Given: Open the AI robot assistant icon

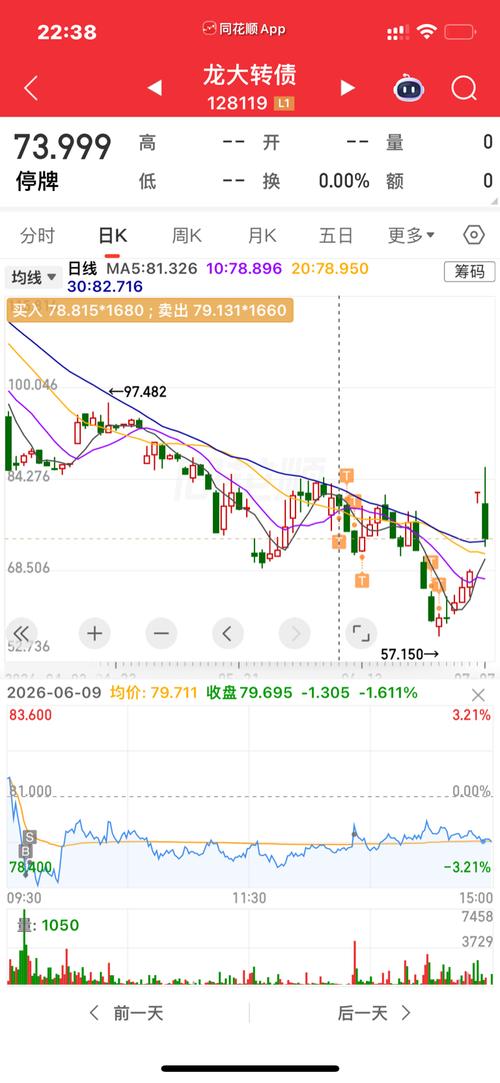Looking at the screenshot, I should point(409,88).
